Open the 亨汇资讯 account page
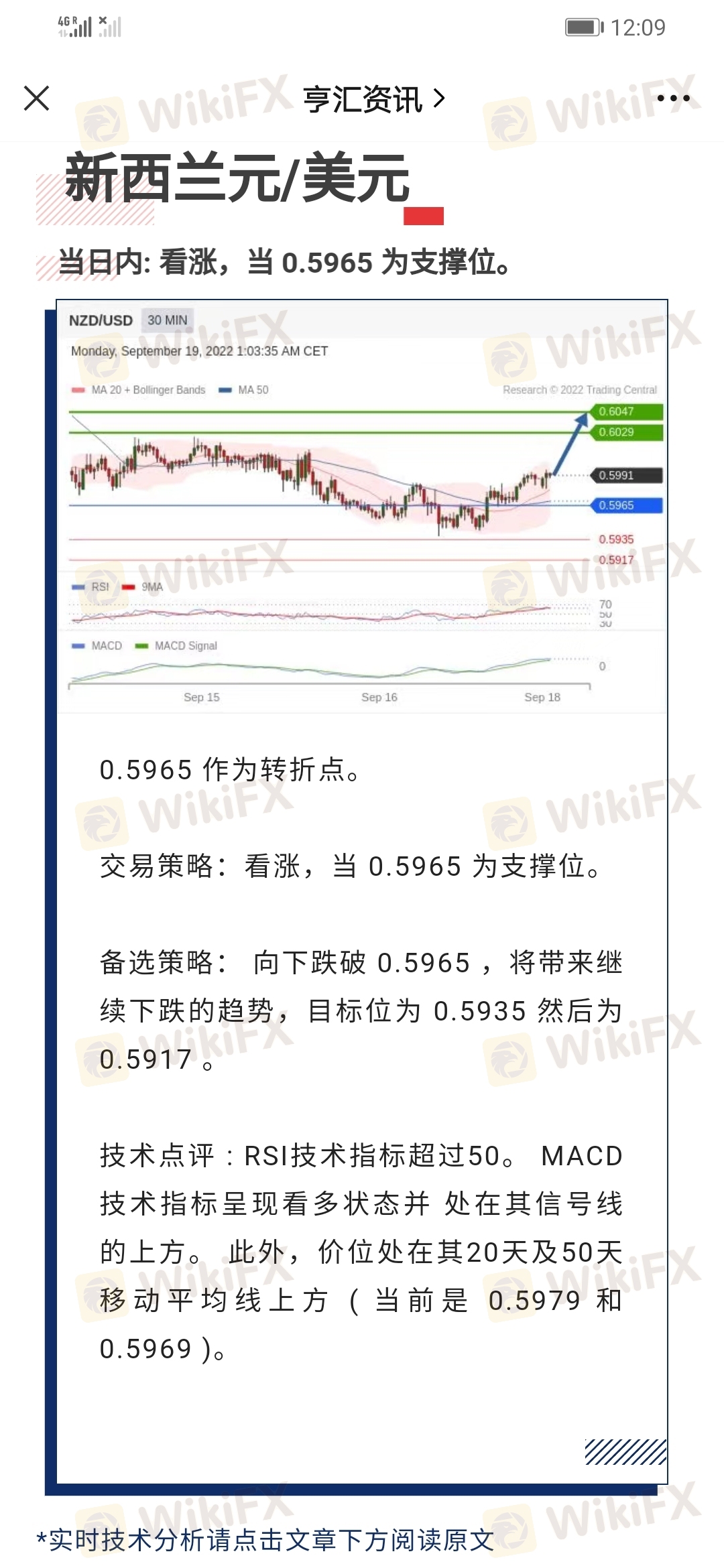 click(x=373, y=99)
